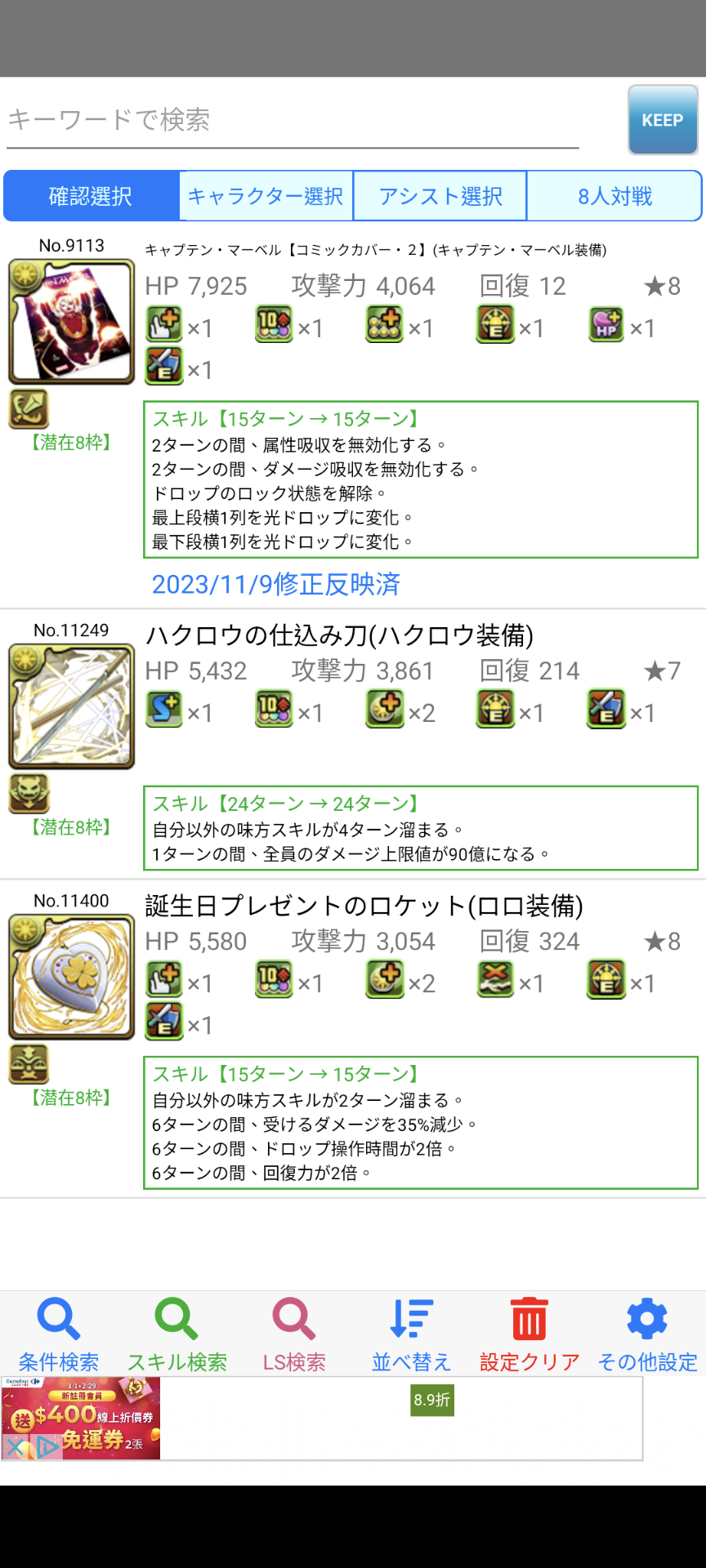Switch to the アシスト選択 tab
Image resolution: width=706 pixels, height=1568 pixels.
[440, 196]
